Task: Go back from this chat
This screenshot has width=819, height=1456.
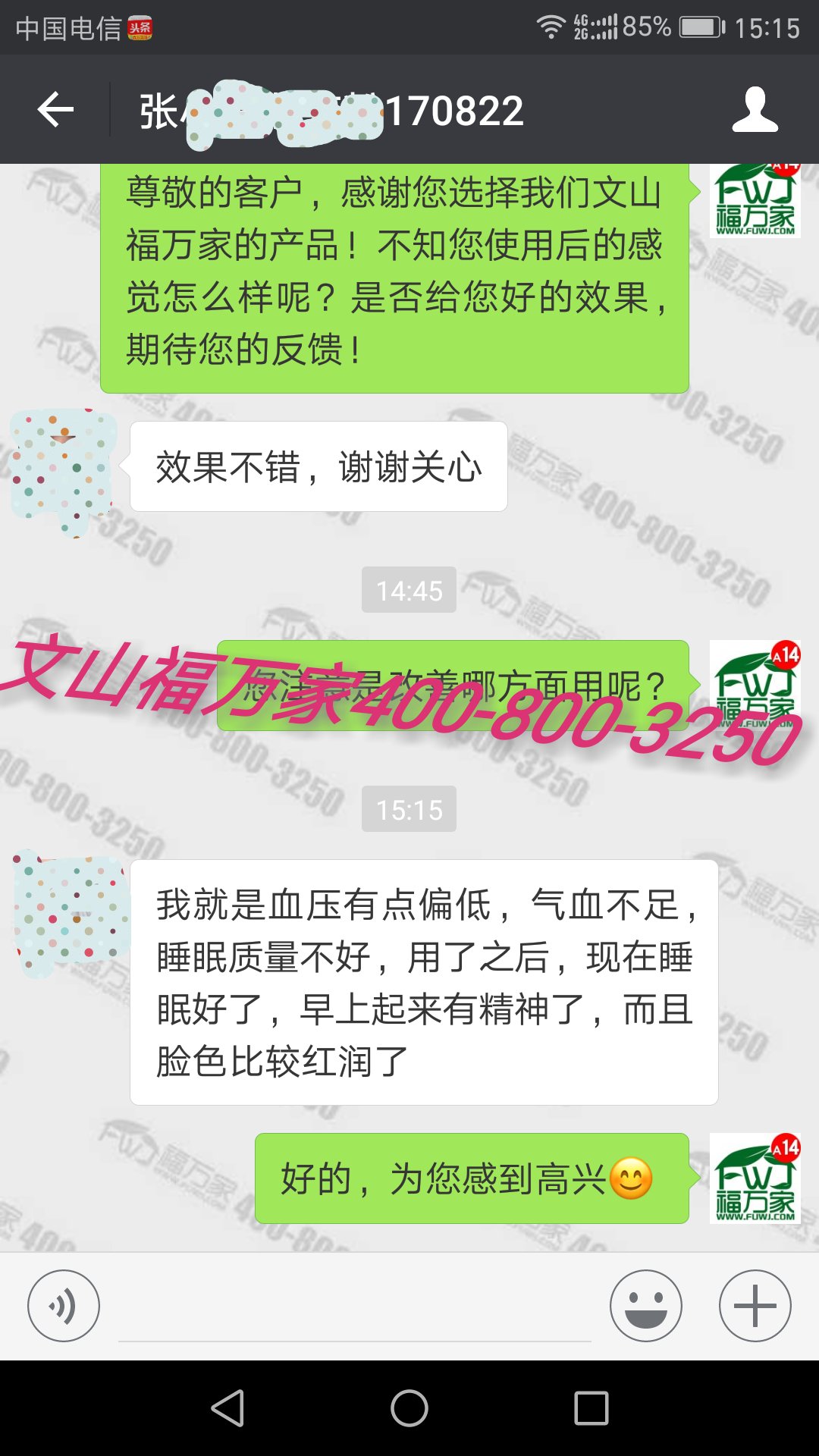Action: [x=55, y=111]
